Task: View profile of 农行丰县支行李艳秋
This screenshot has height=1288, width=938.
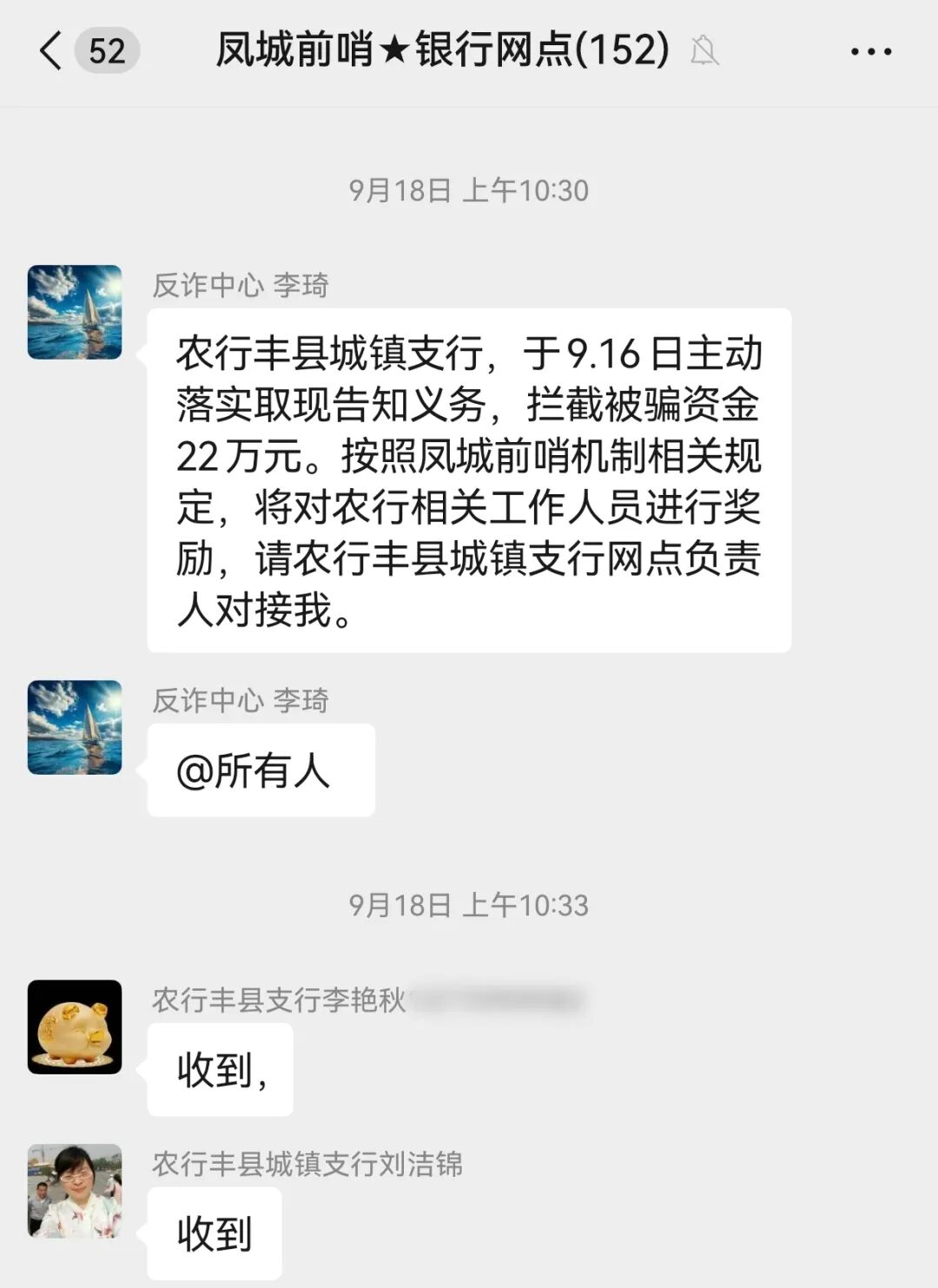Action: 75,1027
